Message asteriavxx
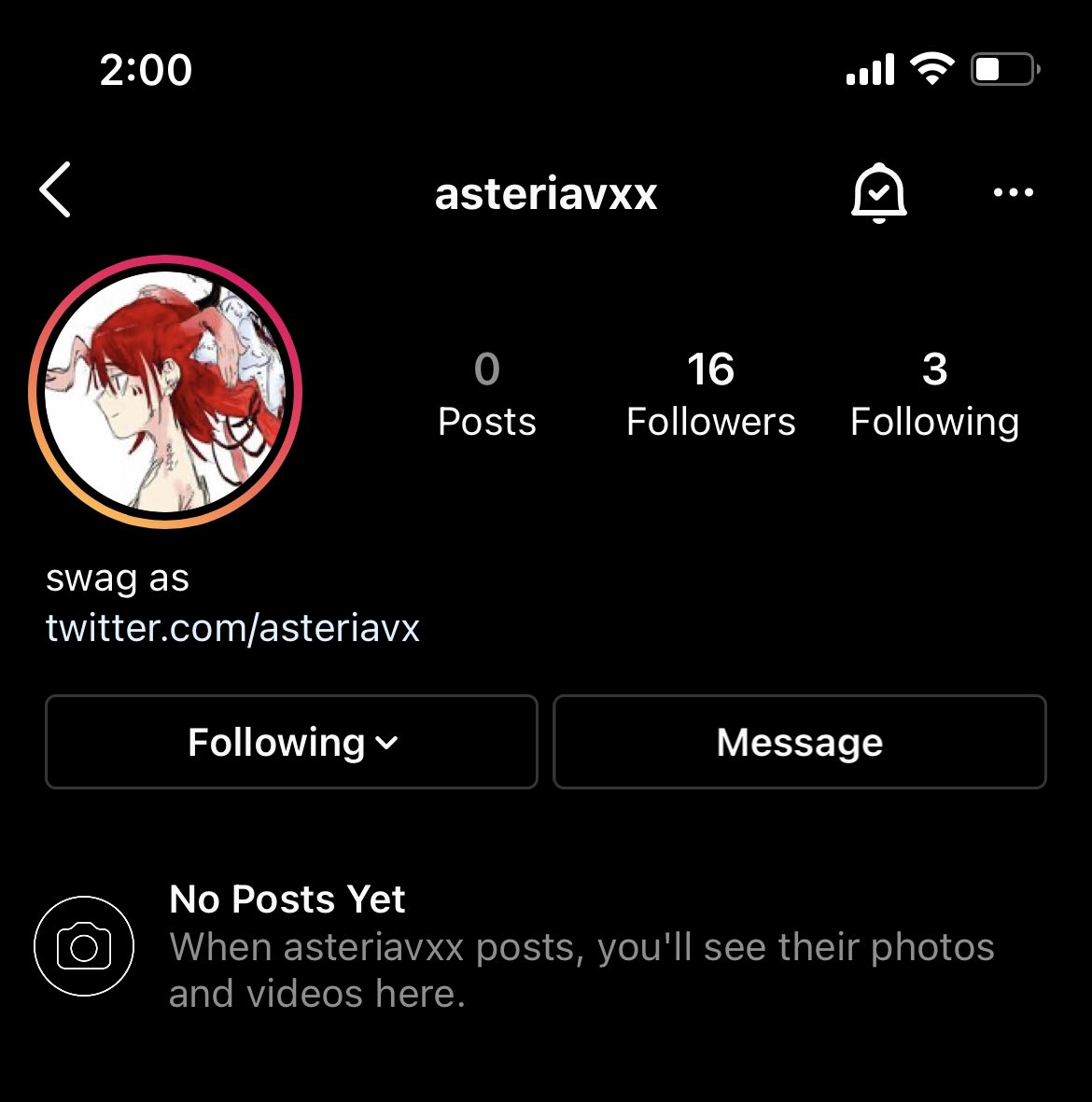This screenshot has height=1102, width=1092. pos(799,743)
